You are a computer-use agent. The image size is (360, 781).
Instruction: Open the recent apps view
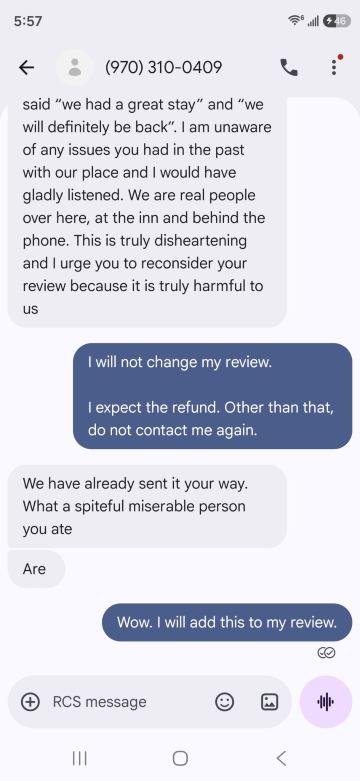click(x=80, y=758)
